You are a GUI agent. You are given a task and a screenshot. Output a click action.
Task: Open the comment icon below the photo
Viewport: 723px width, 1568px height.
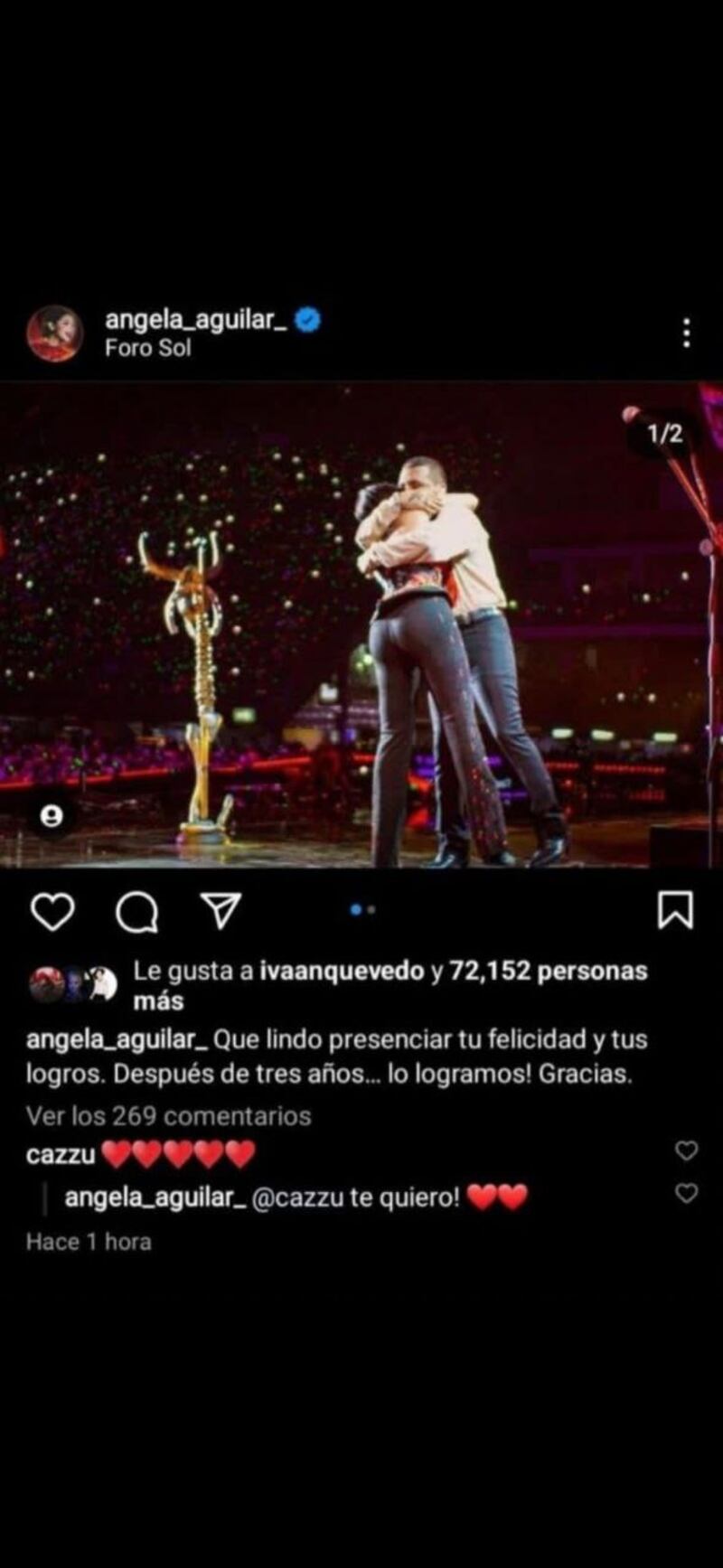pos(137,915)
